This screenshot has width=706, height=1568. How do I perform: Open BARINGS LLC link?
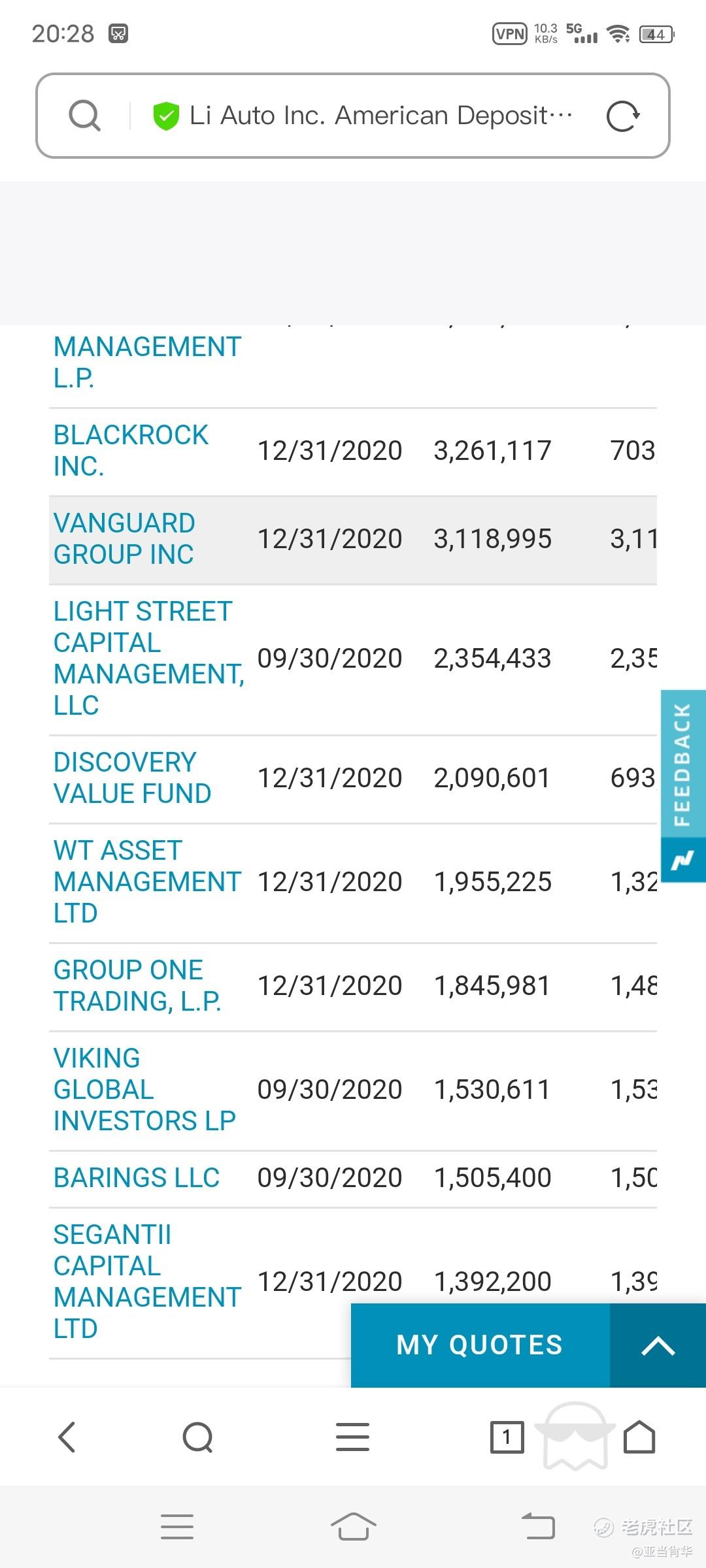coord(137,1178)
